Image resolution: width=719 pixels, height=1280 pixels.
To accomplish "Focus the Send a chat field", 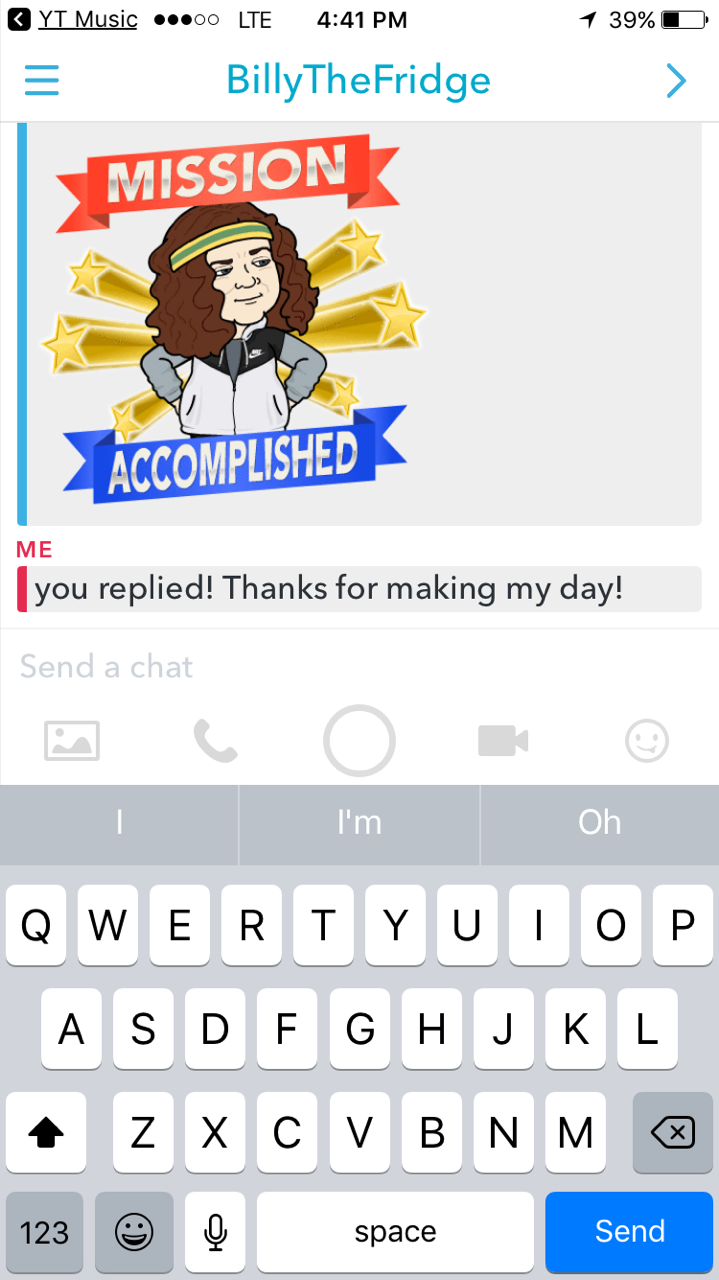I will pos(359,667).
